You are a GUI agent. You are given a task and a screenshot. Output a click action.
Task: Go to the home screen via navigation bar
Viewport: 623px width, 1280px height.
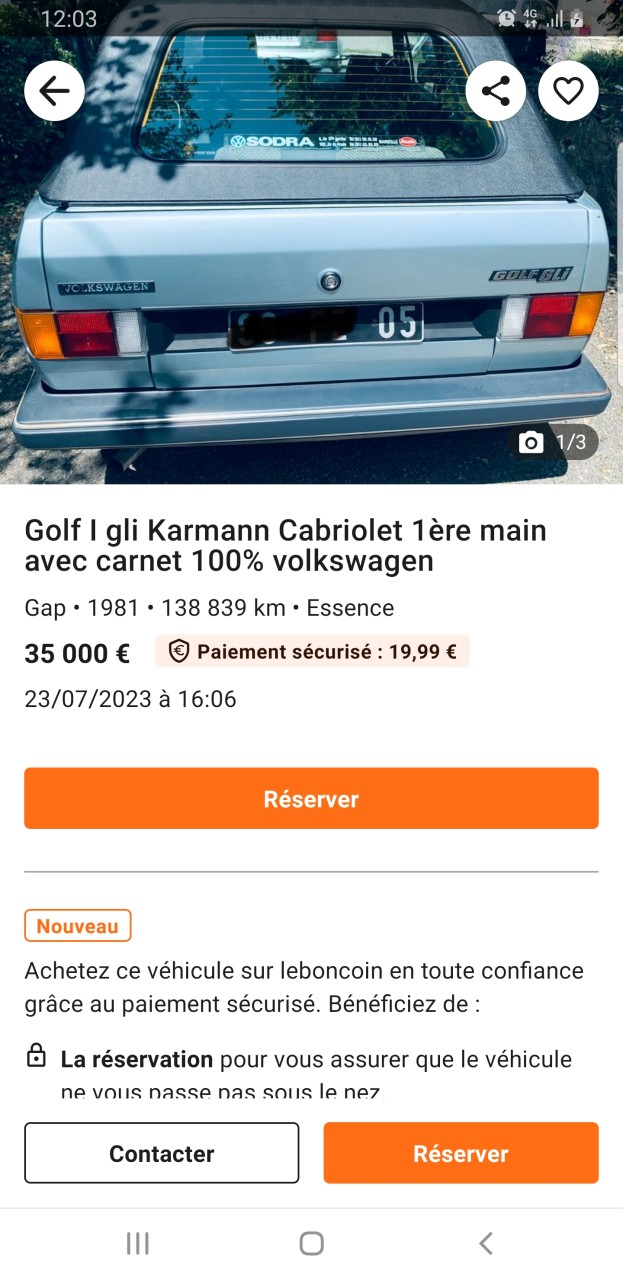312,1243
